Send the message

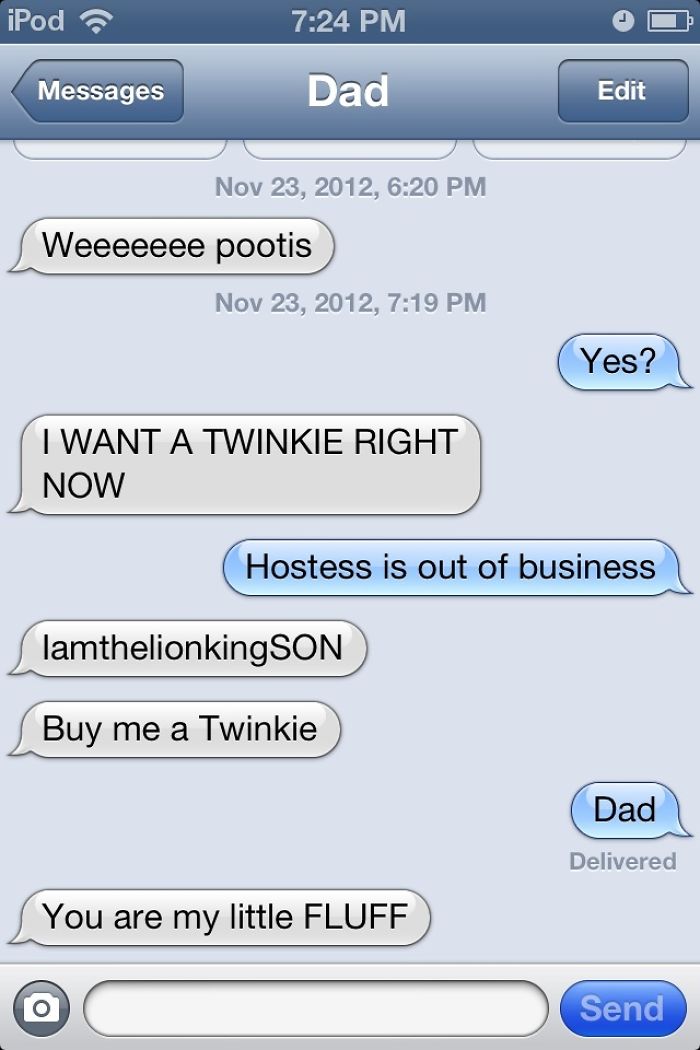click(622, 1008)
